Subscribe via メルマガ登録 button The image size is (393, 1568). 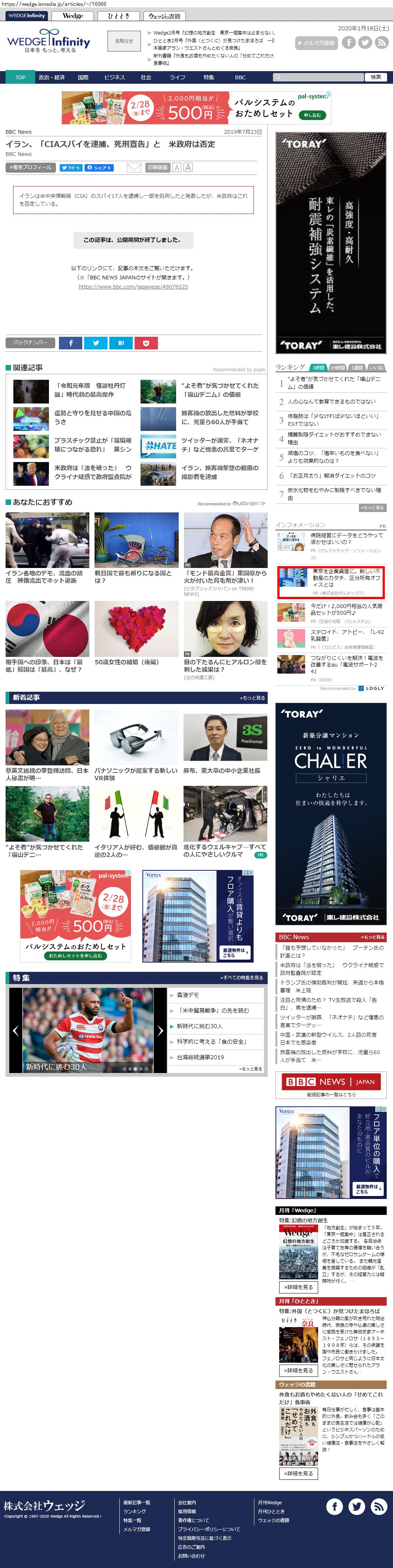click(x=316, y=43)
